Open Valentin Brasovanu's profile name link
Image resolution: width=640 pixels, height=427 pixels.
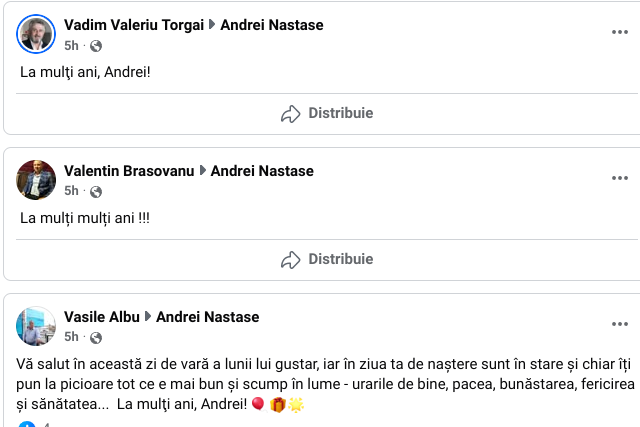pyautogui.click(x=129, y=171)
